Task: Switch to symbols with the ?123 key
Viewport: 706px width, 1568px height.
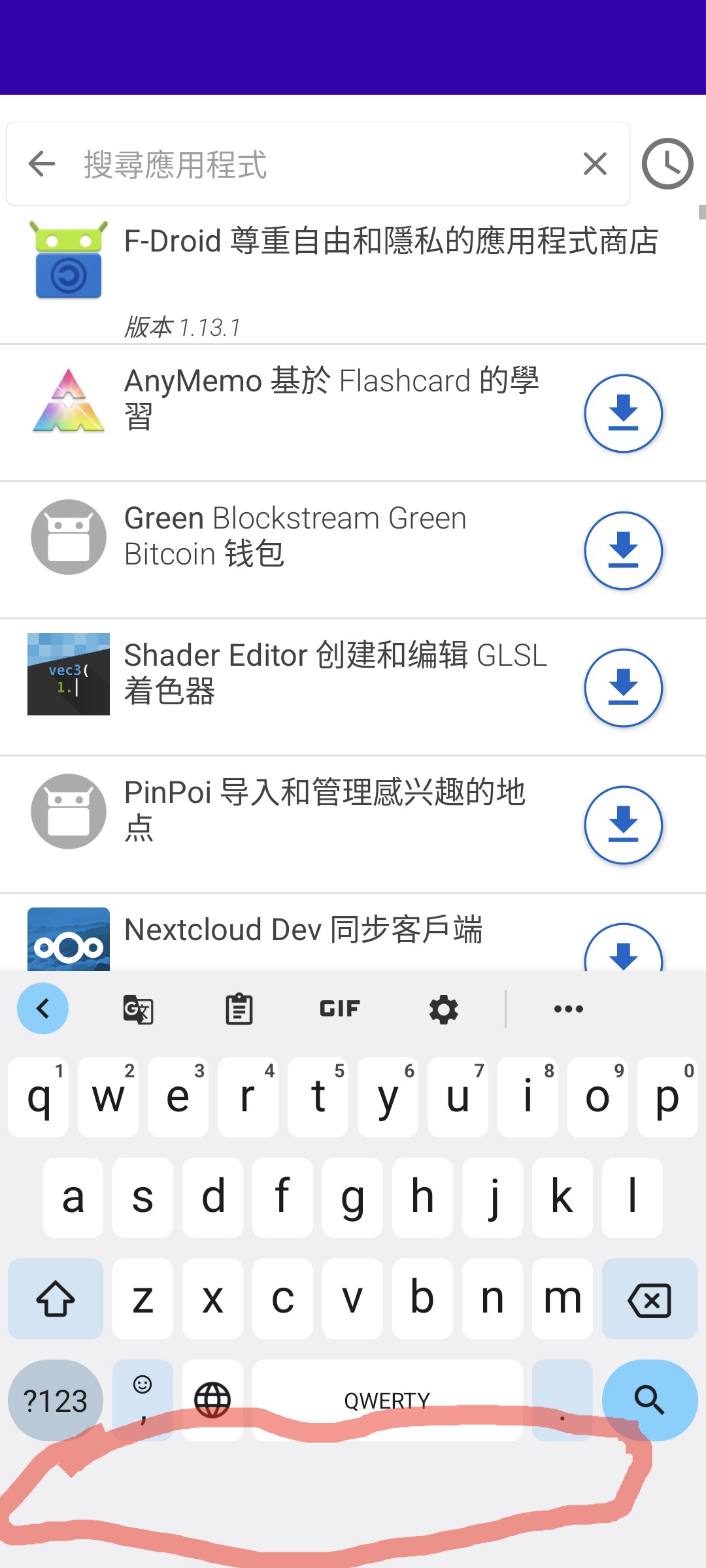Action: tap(55, 1399)
